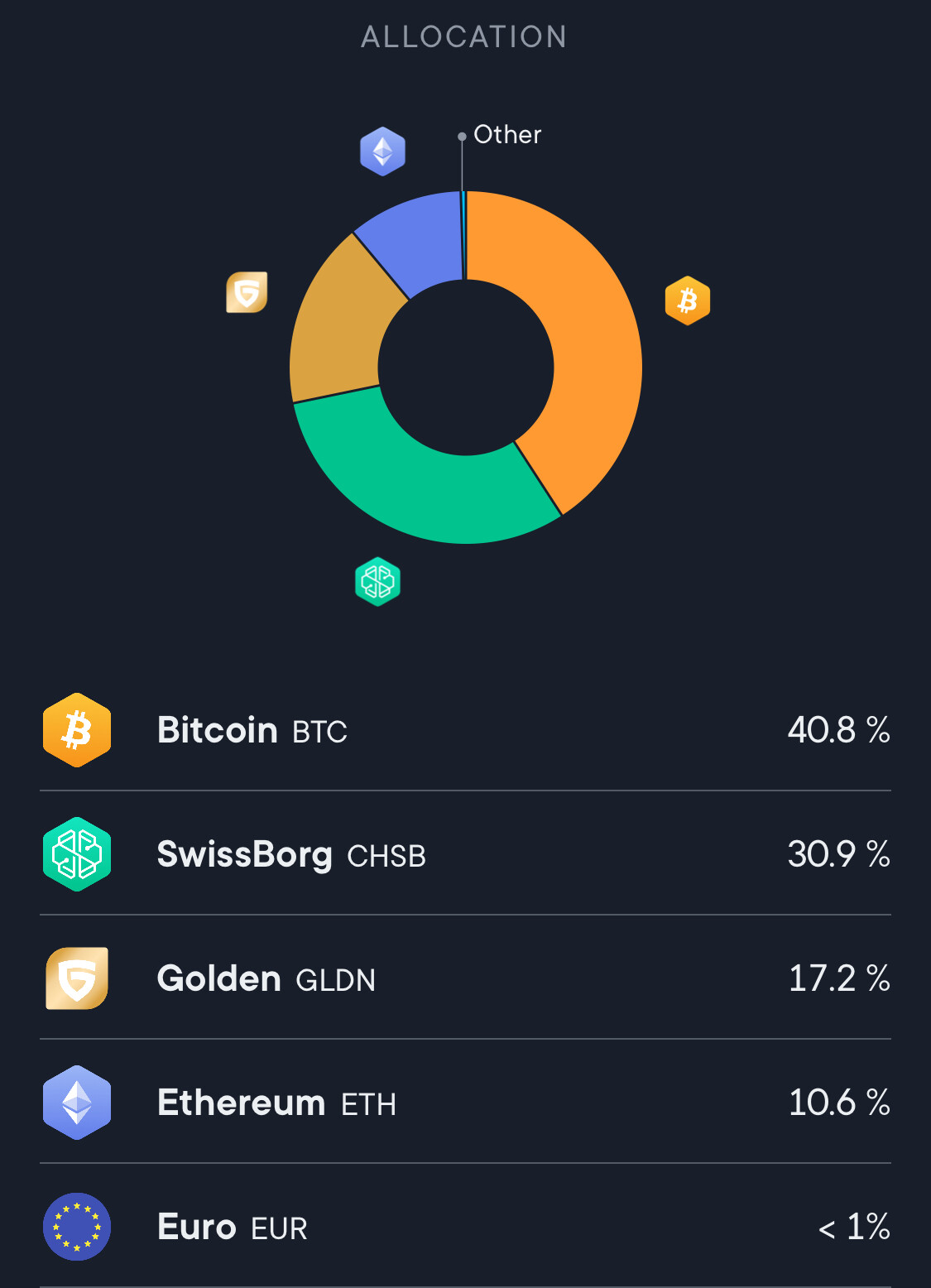The image size is (931, 1288).
Task: Select the Golden GLDN icon in the list
Action: tap(77, 978)
